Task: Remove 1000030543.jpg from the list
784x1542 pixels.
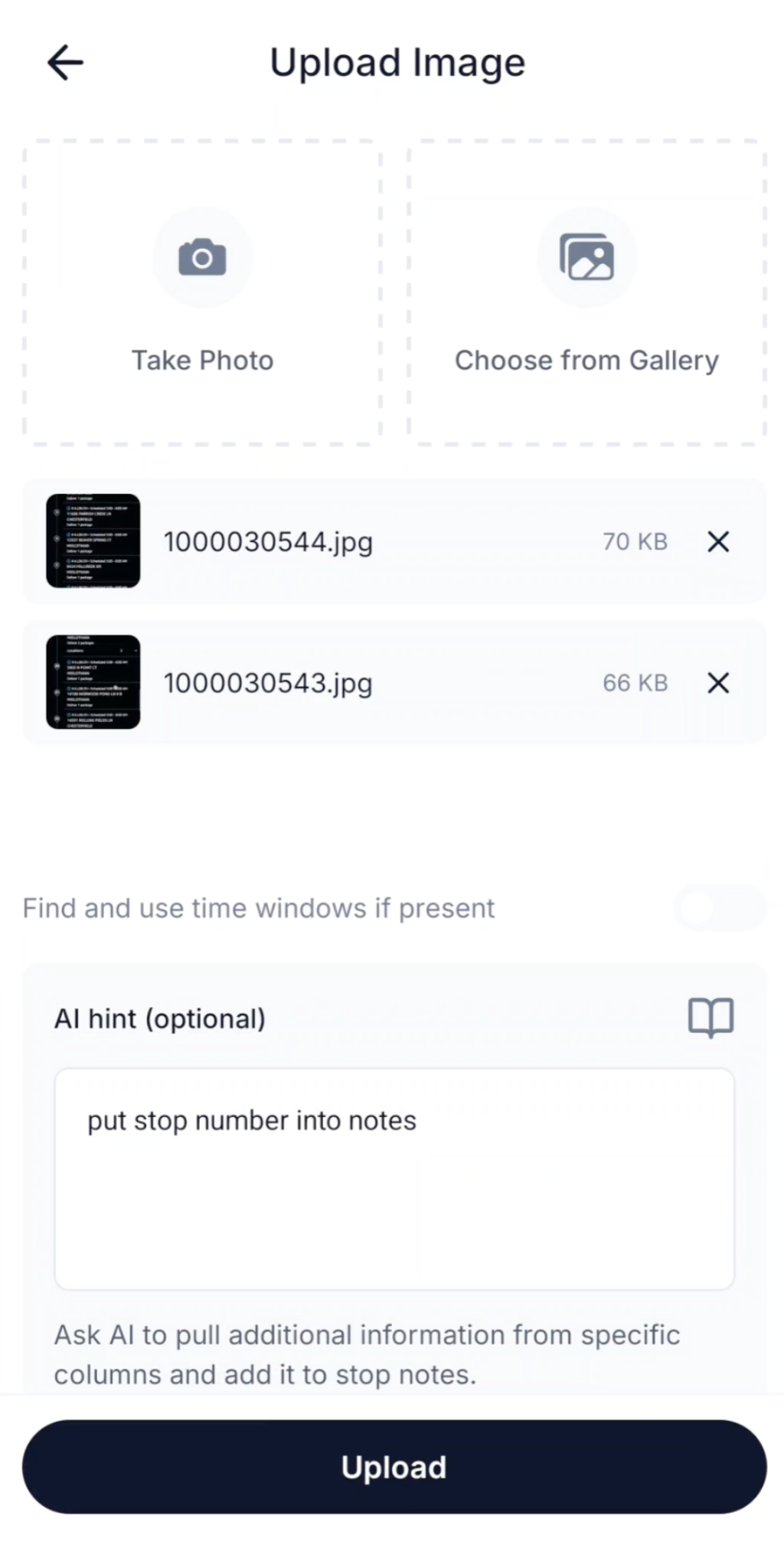Action: tap(718, 683)
